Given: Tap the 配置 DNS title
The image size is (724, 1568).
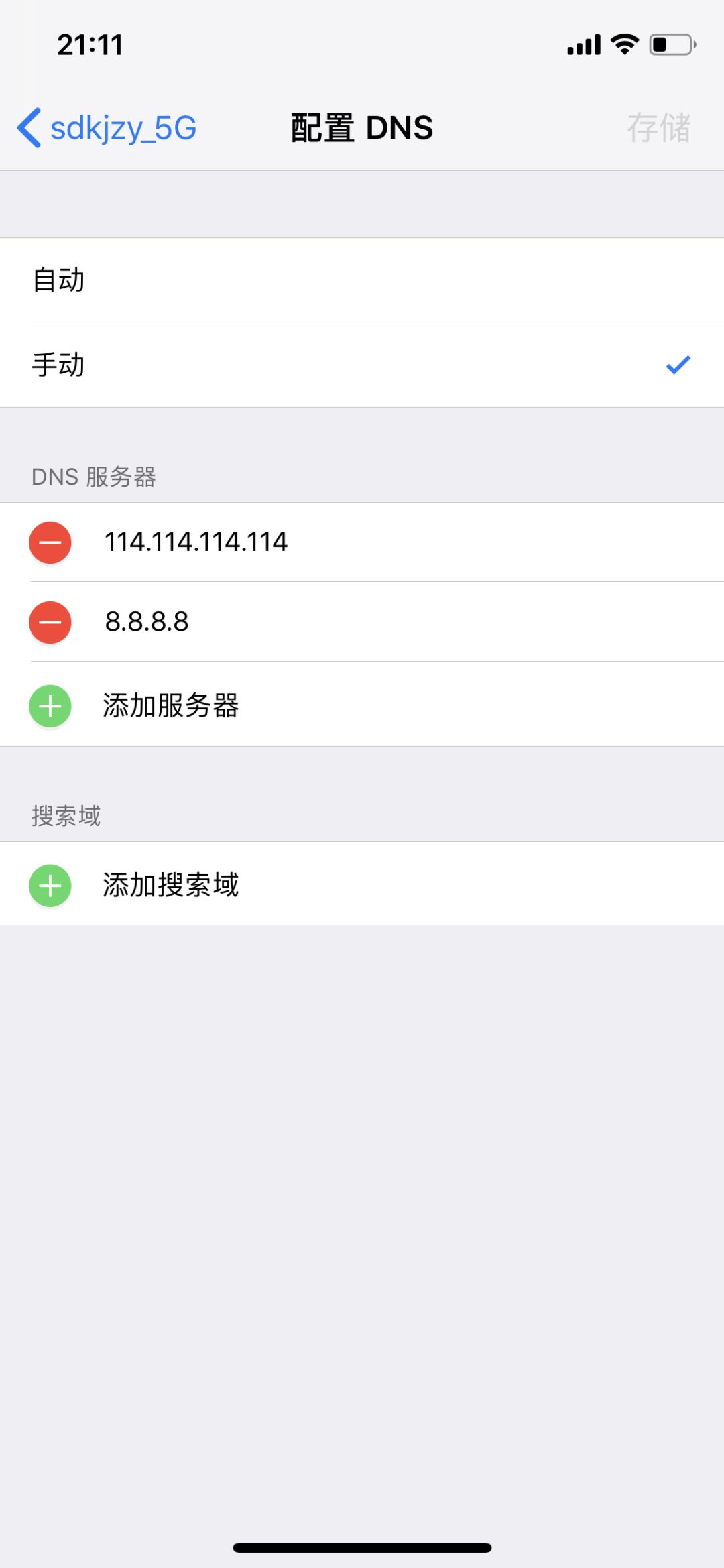Looking at the screenshot, I should coord(360,127).
